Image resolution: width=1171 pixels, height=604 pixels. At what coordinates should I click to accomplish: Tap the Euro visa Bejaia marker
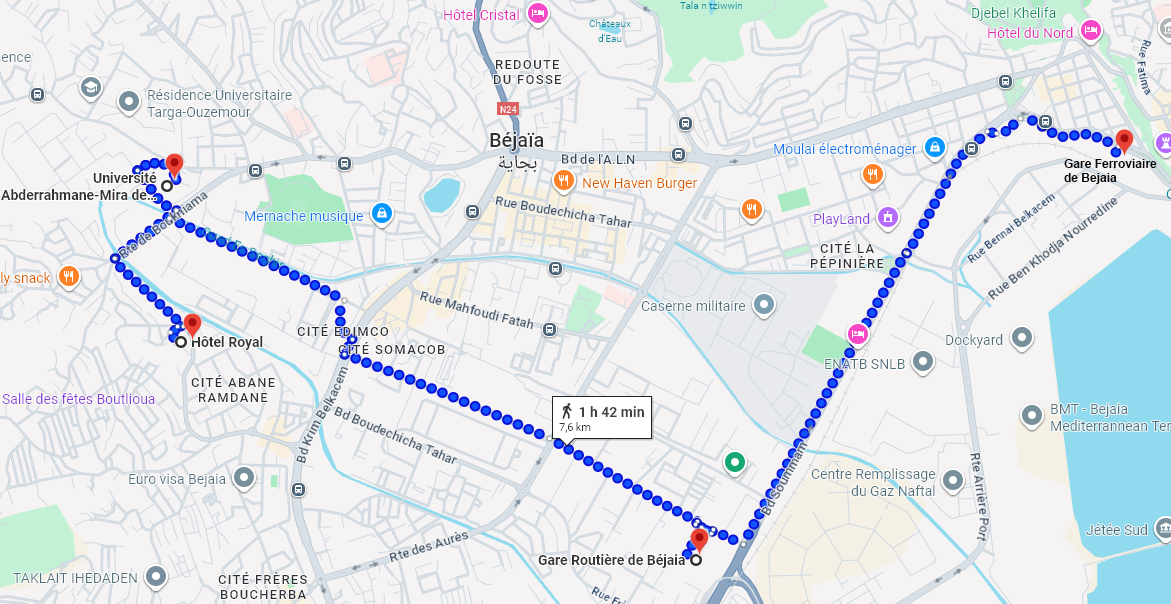(243, 478)
